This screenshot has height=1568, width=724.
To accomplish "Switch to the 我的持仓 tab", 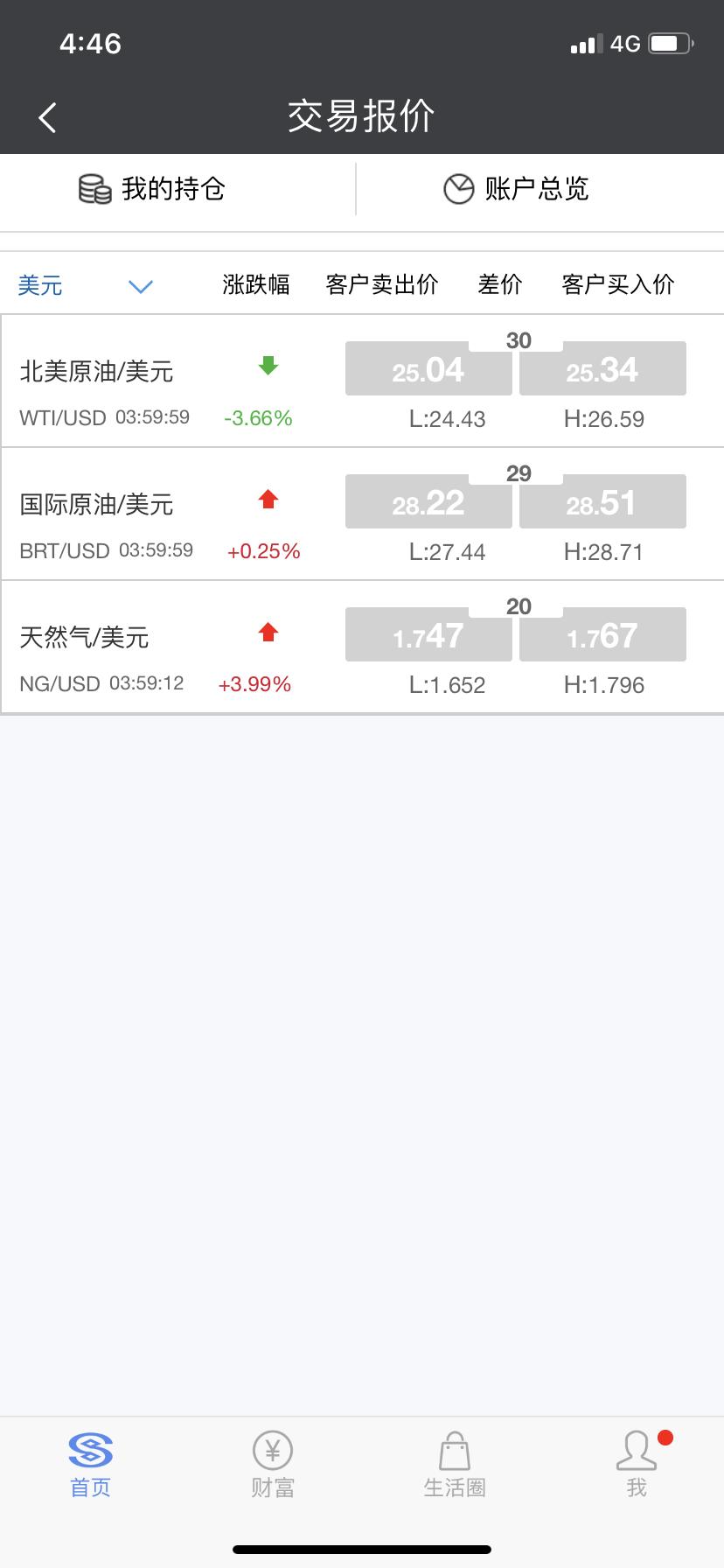I will 152,187.
